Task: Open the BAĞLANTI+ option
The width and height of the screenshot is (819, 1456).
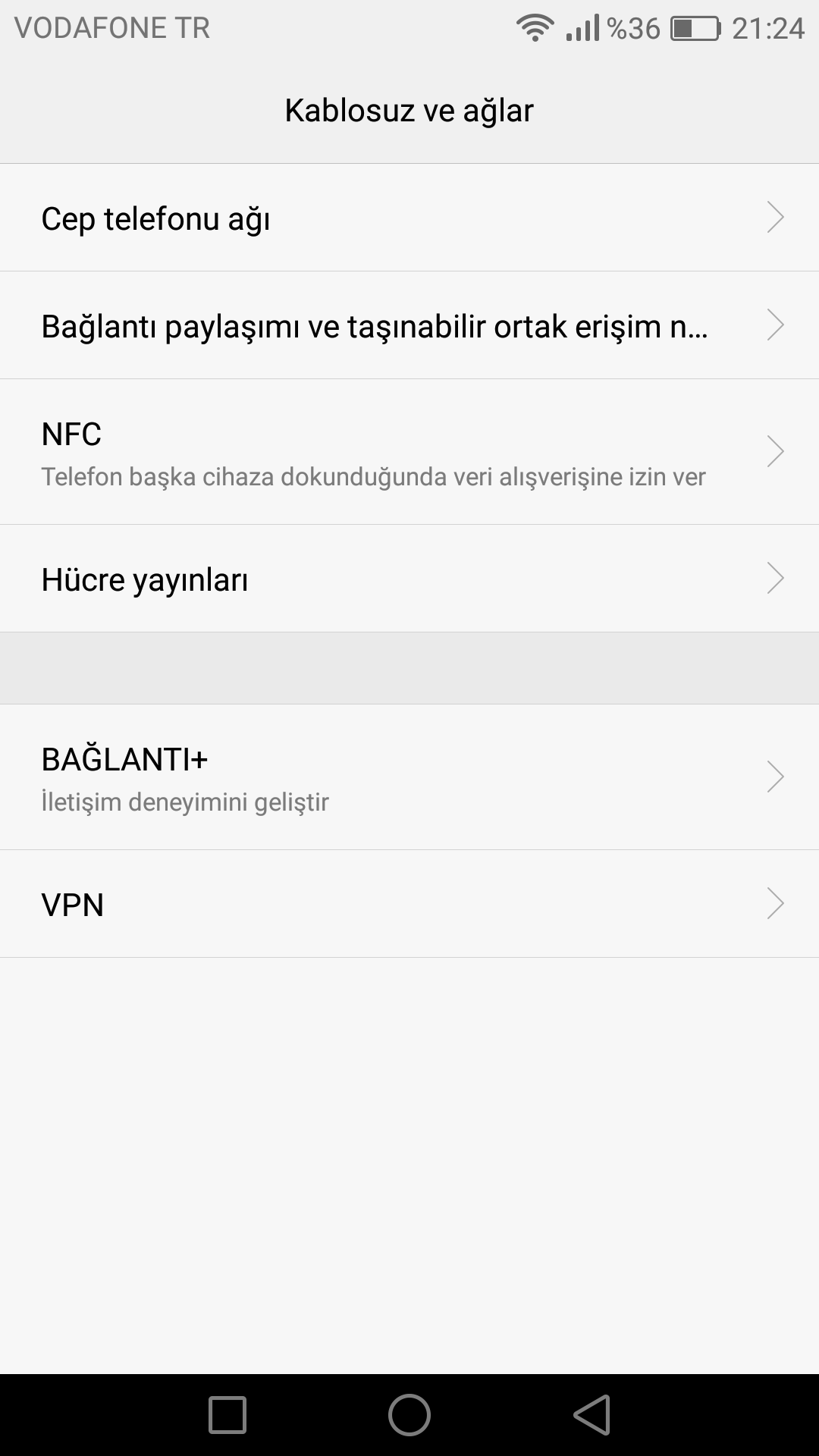Action: click(x=409, y=777)
